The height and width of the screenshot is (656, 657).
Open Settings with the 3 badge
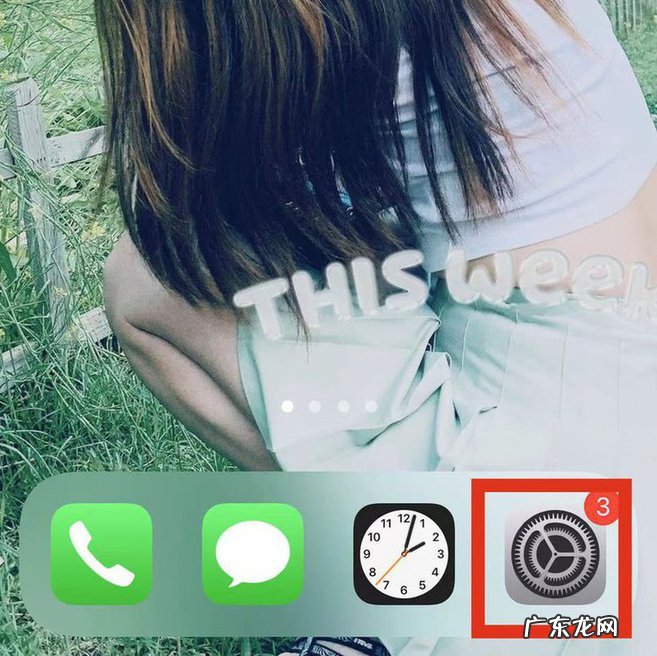coord(553,555)
